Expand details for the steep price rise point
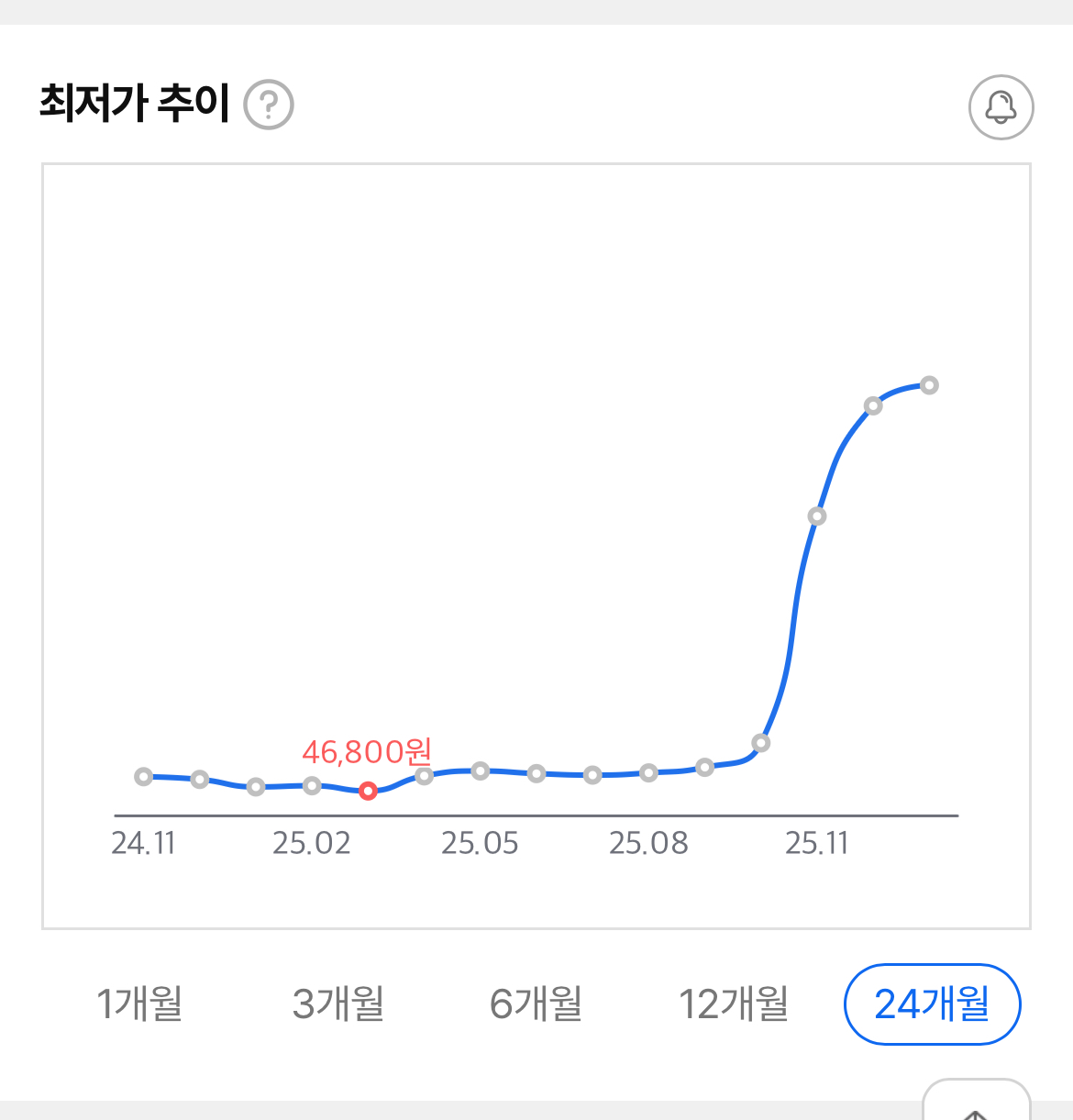1073x1120 pixels. [816, 516]
